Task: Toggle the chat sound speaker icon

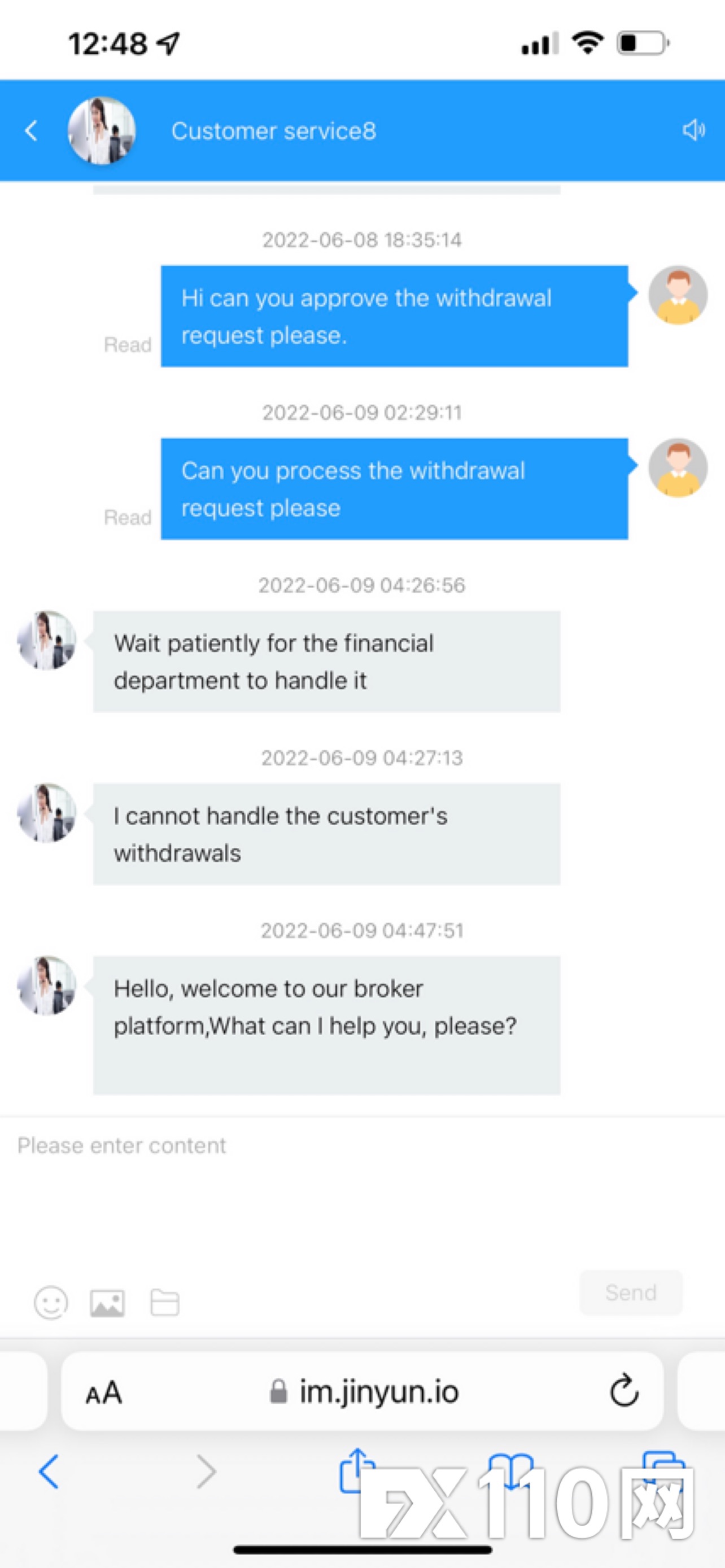Action: tap(693, 130)
